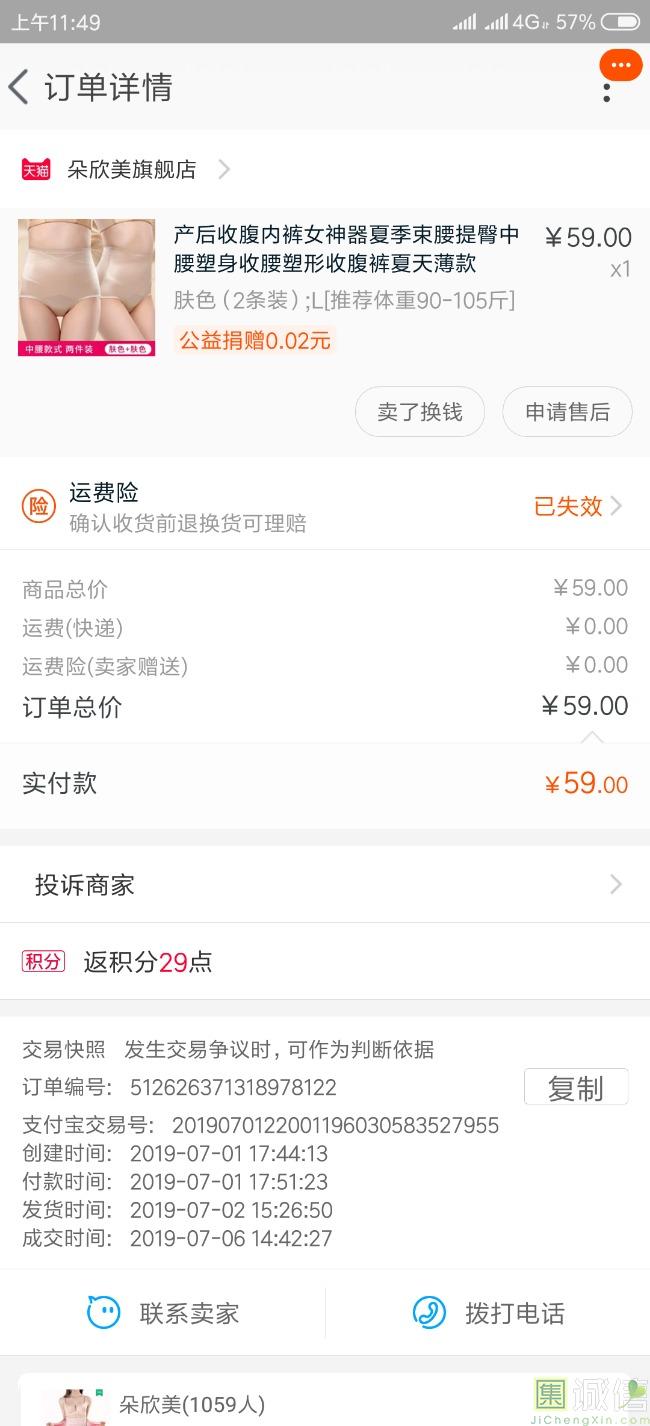Screen dimensions: 650x1426
Task: Open 朵欣美旗舰店 store page
Action: [x=126, y=169]
